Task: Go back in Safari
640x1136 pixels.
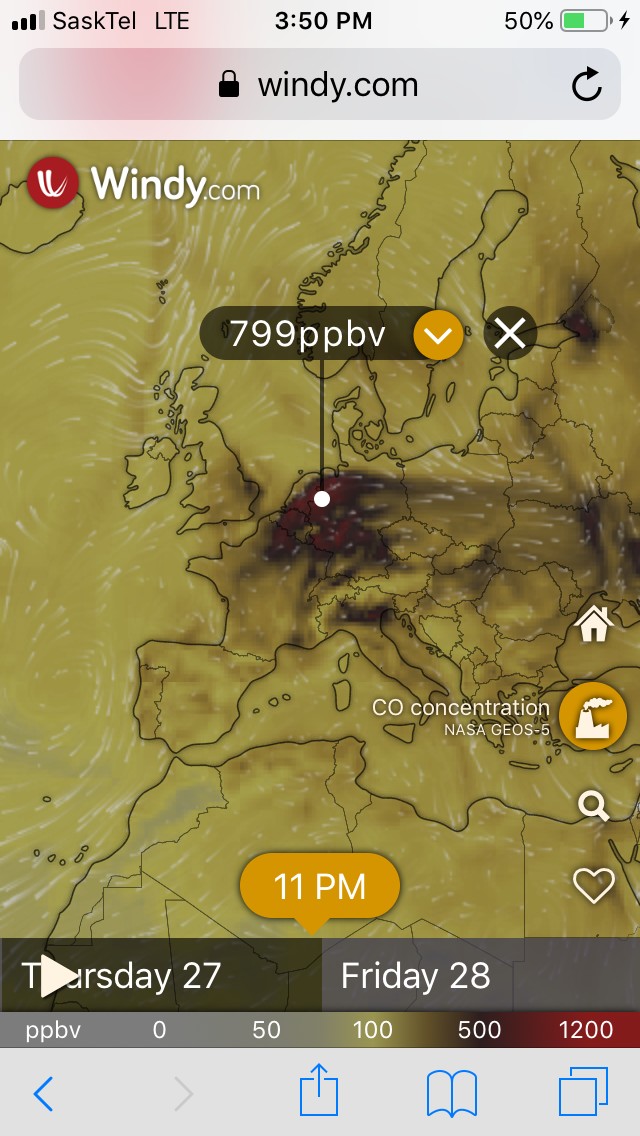Action: pyautogui.click(x=43, y=1094)
